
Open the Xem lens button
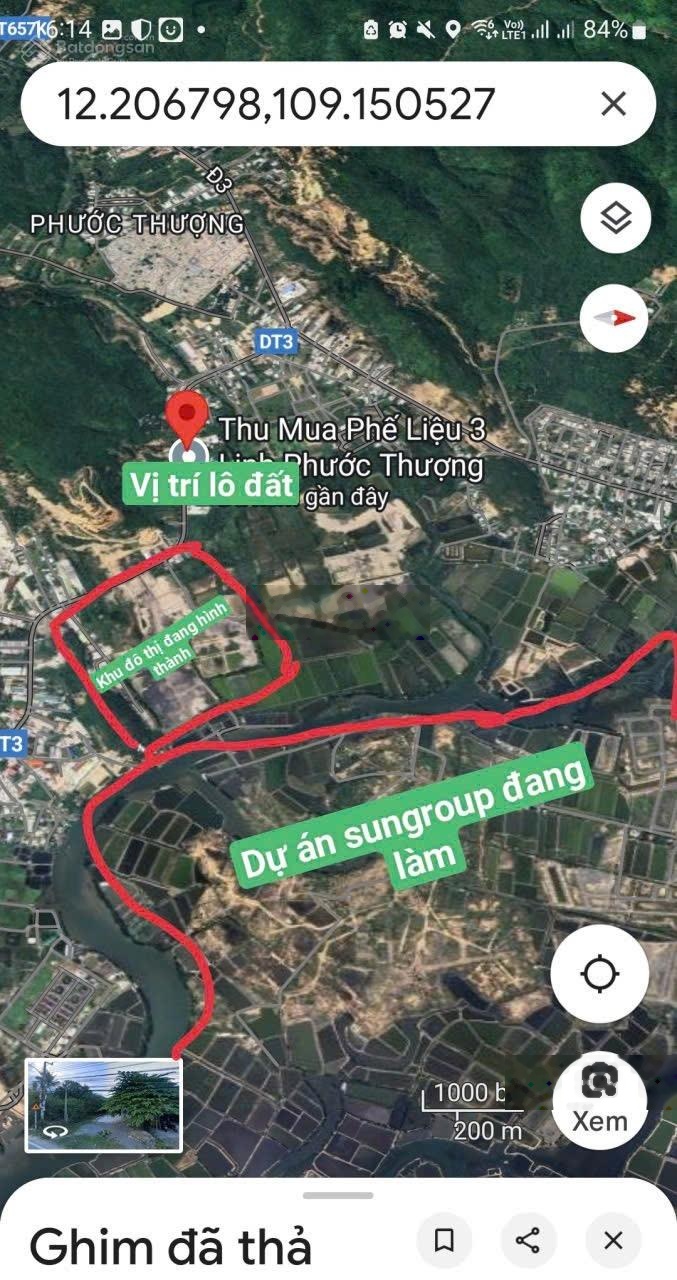tap(600, 1098)
